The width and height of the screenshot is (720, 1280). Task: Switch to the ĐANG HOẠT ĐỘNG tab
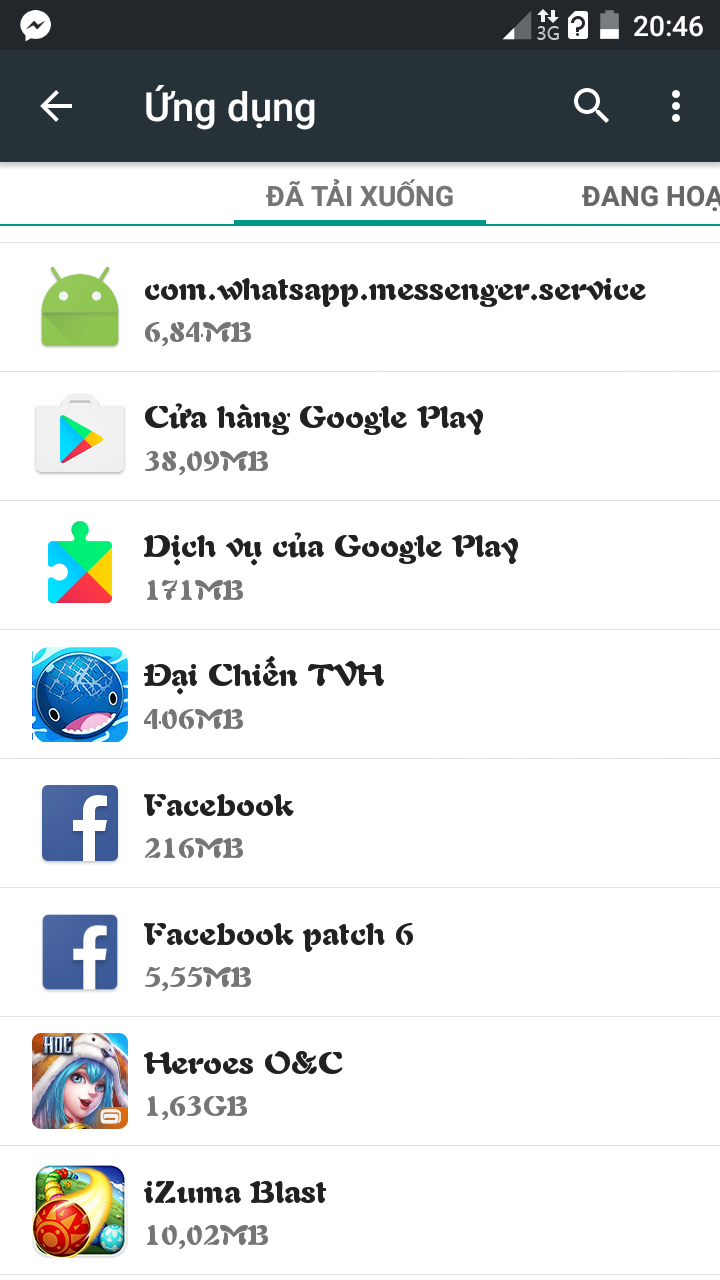click(x=650, y=196)
